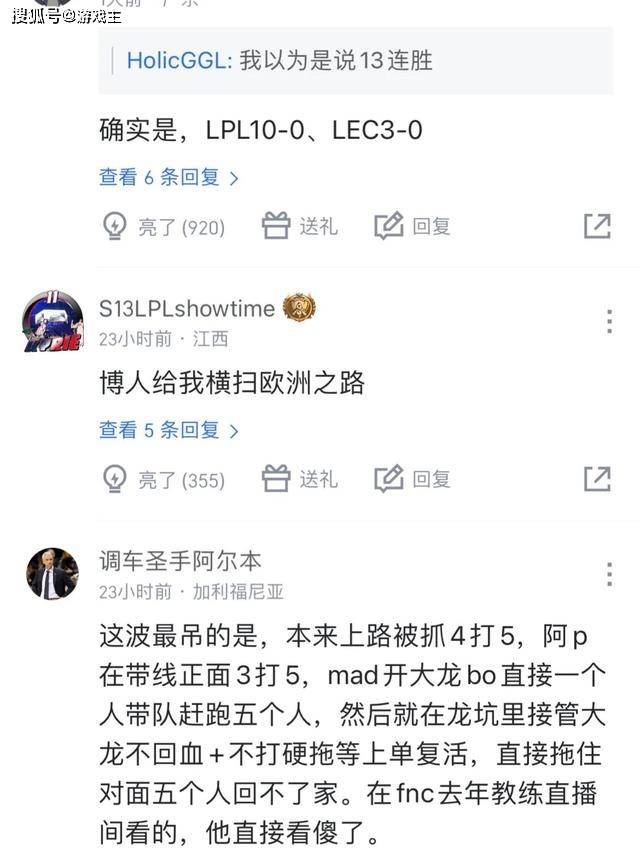Open the quoted HolicGGL comment

pyautogui.click(x=355, y=61)
